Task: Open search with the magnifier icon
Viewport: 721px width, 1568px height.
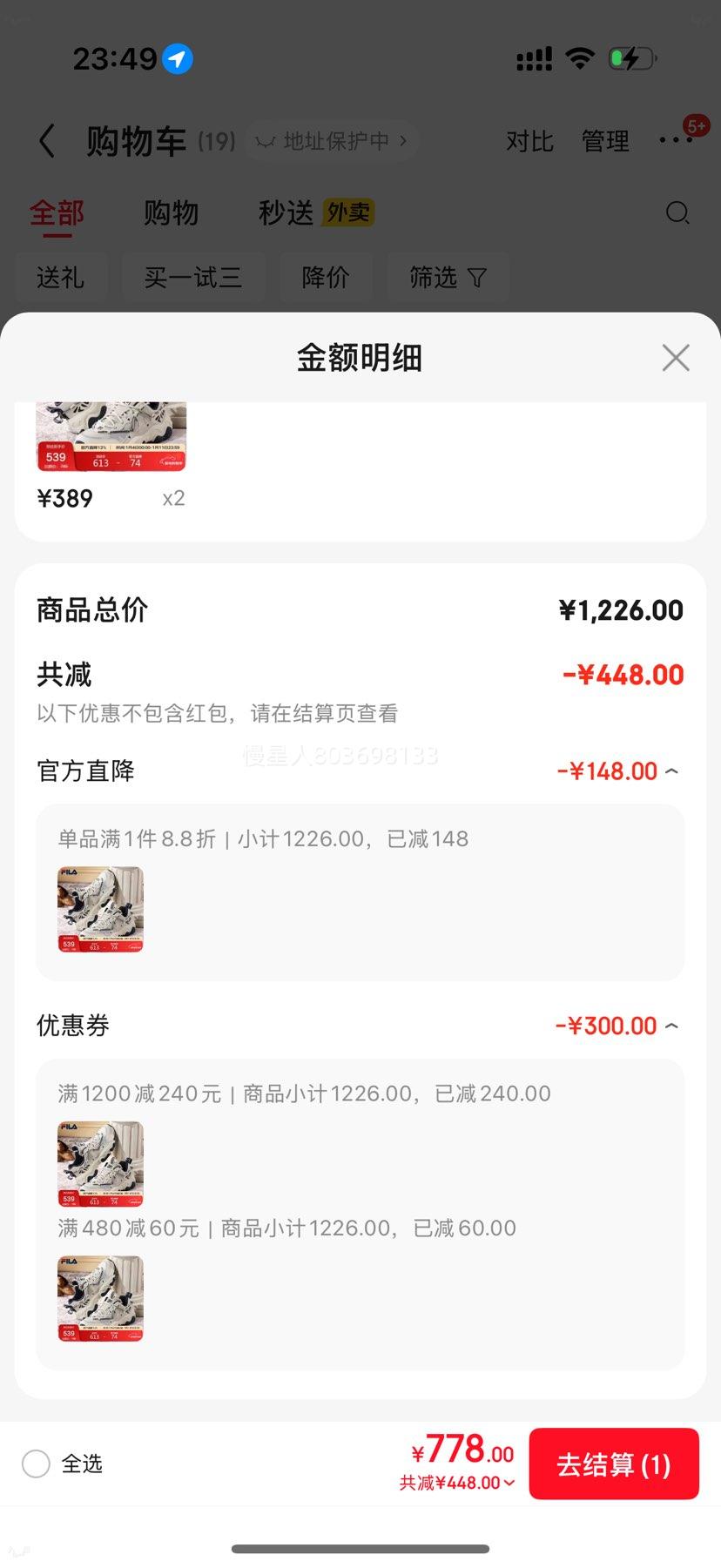Action: point(677,213)
